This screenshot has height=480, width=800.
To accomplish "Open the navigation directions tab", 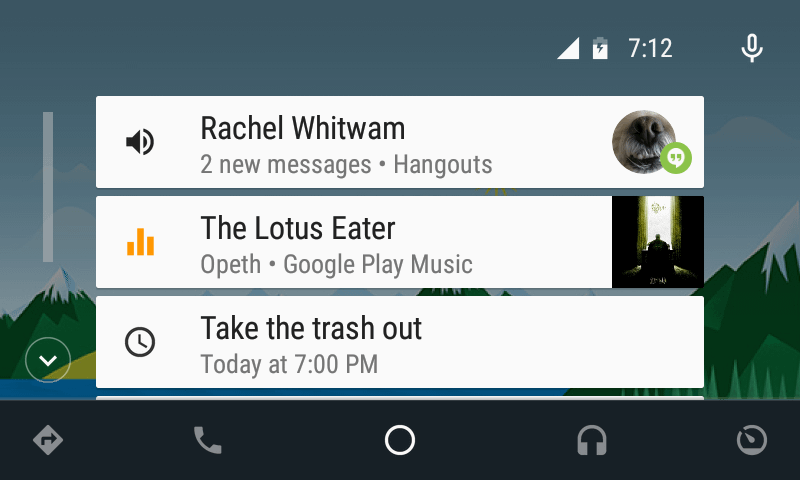I will 48,440.
